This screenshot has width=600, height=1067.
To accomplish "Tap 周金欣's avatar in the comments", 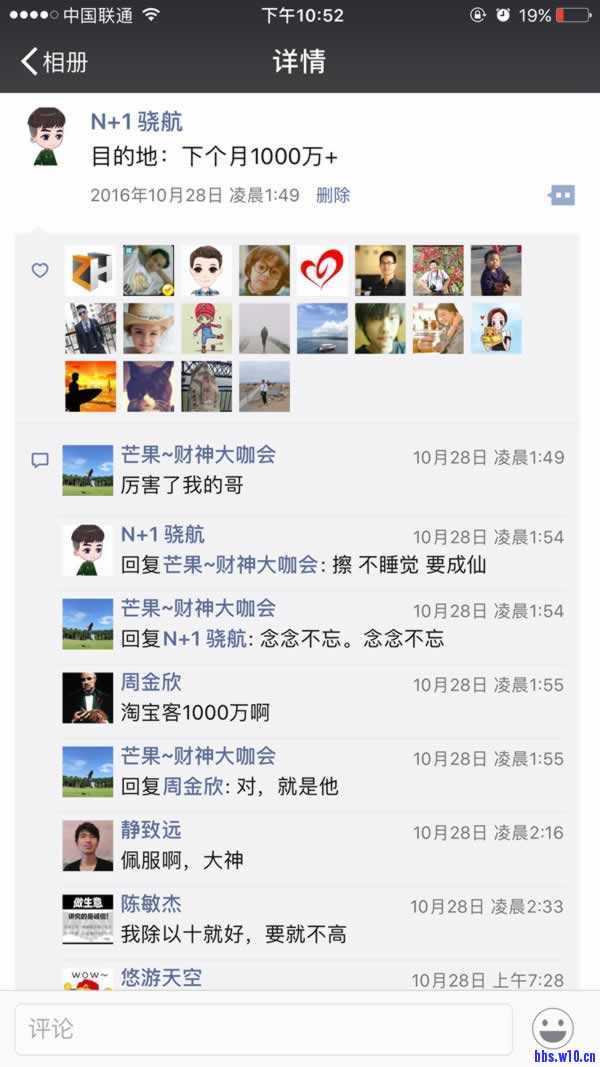I will click(x=88, y=697).
